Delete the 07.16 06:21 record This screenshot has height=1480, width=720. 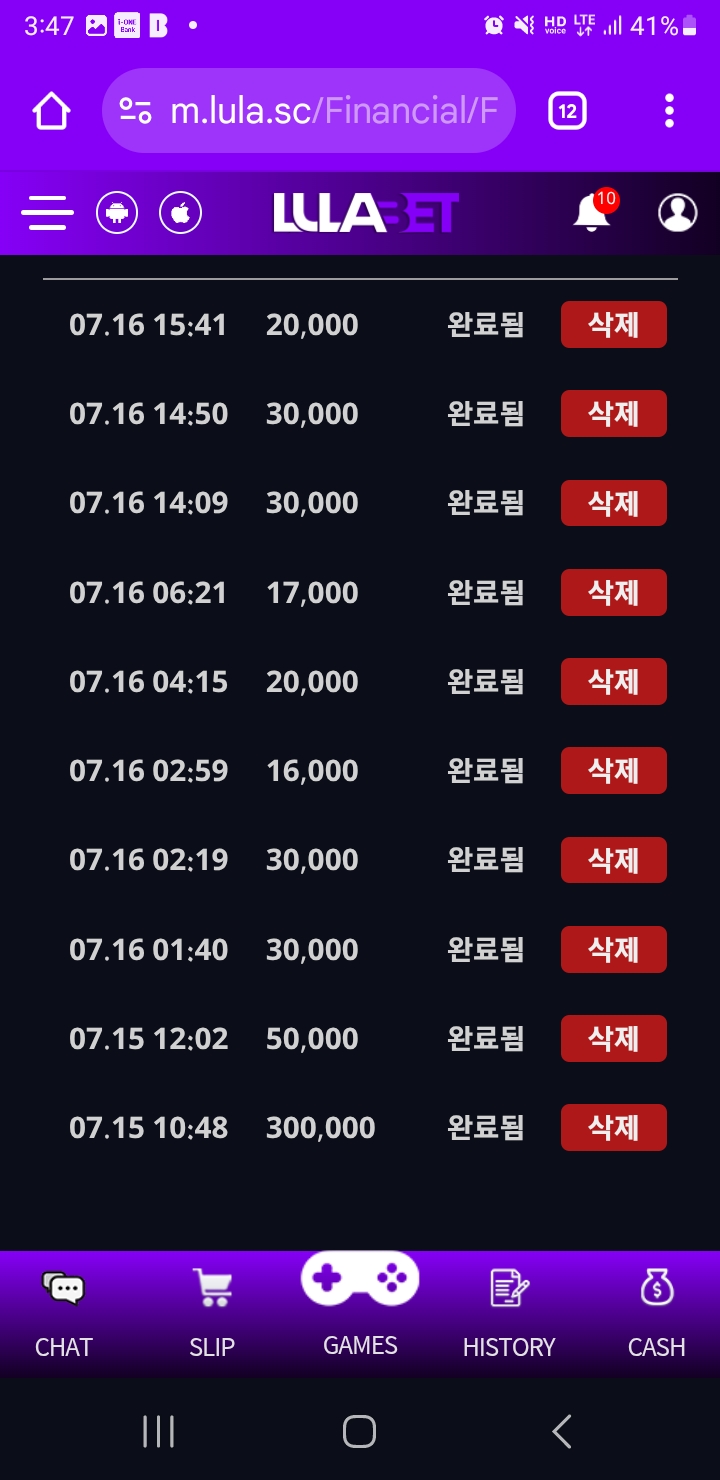(613, 593)
